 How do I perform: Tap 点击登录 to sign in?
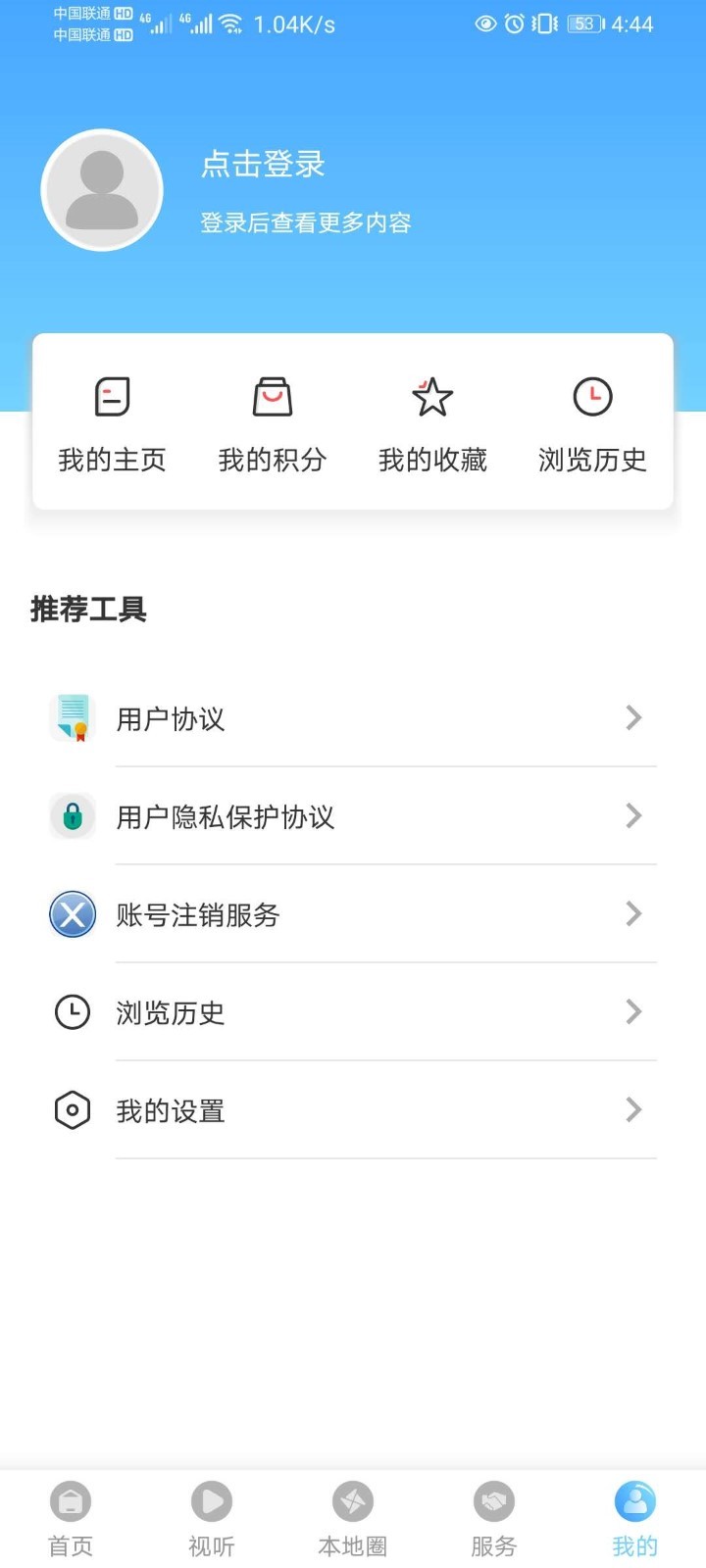click(263, 165)
